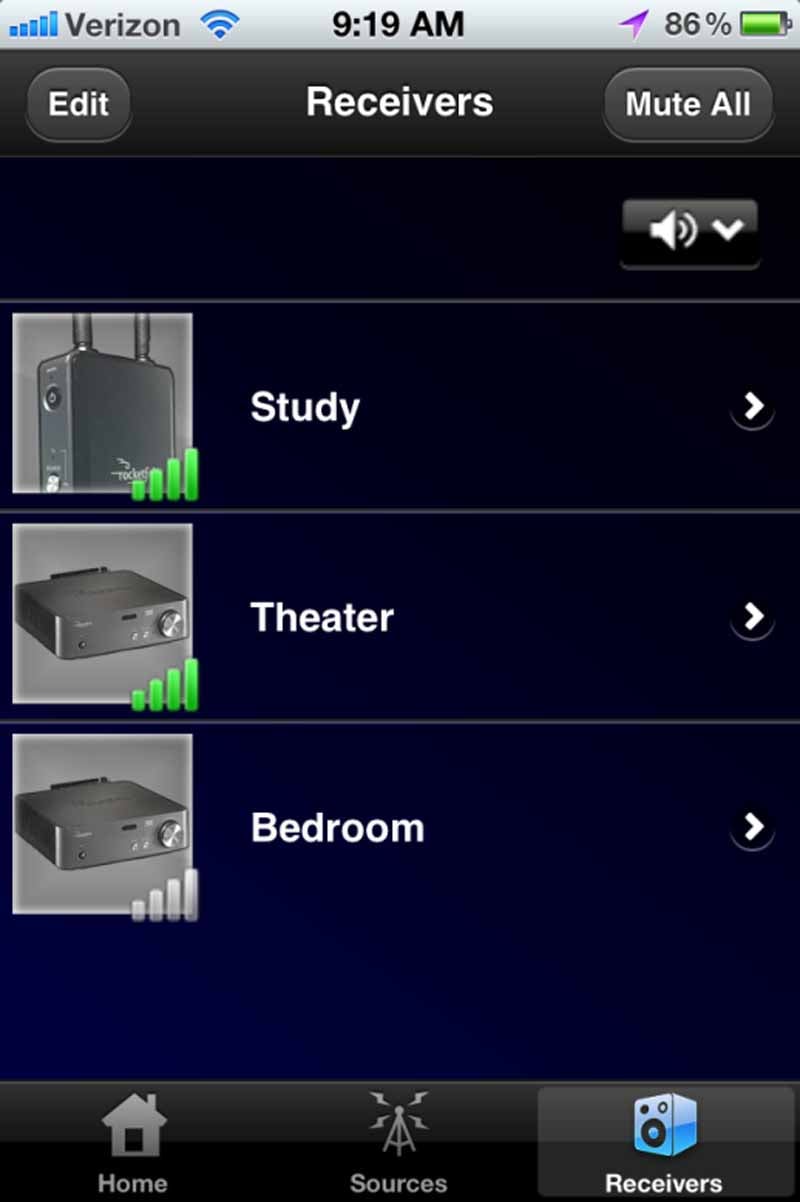This screenshot has width=800, height=1202.
Task: Go to the Home tab
Action: click(x=133, y=1142)
